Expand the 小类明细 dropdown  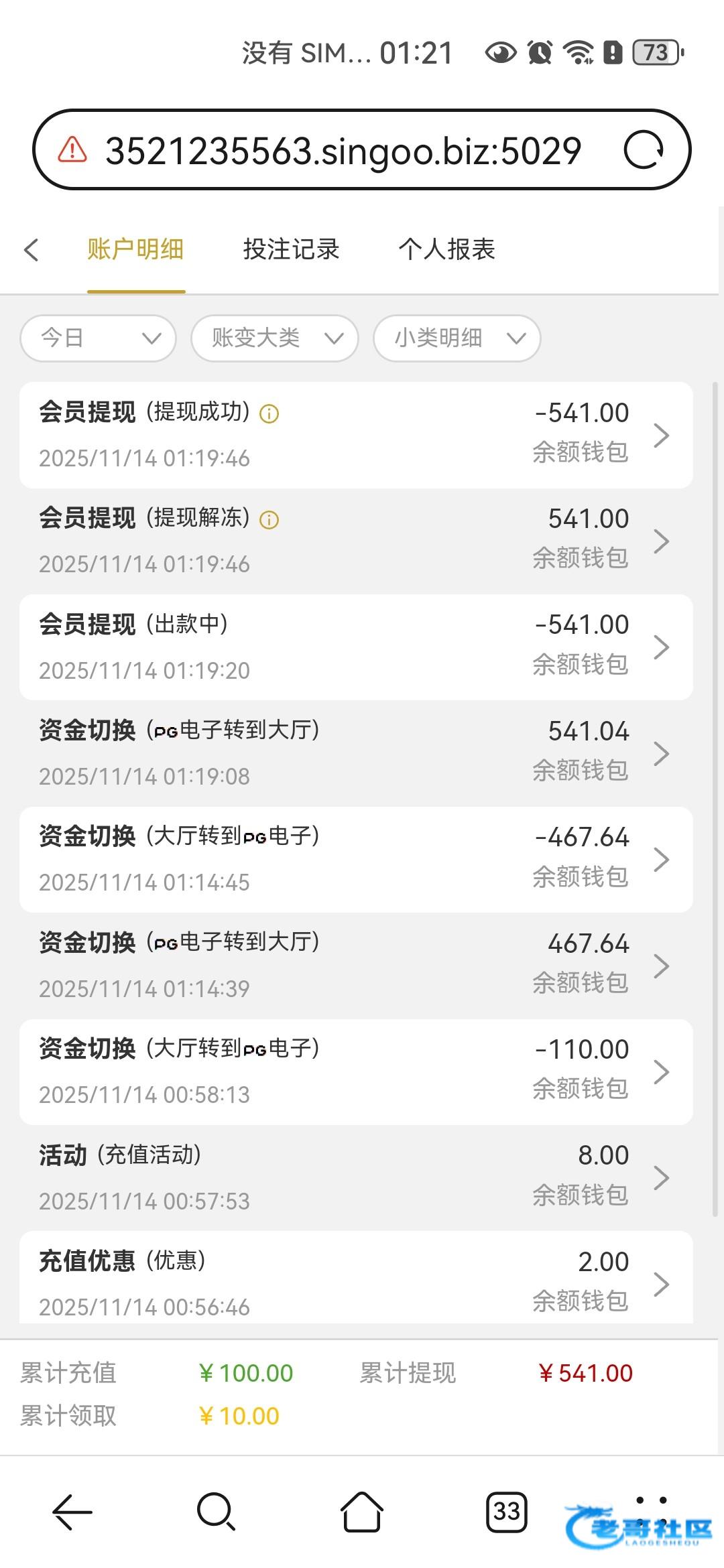coord(457,338)
